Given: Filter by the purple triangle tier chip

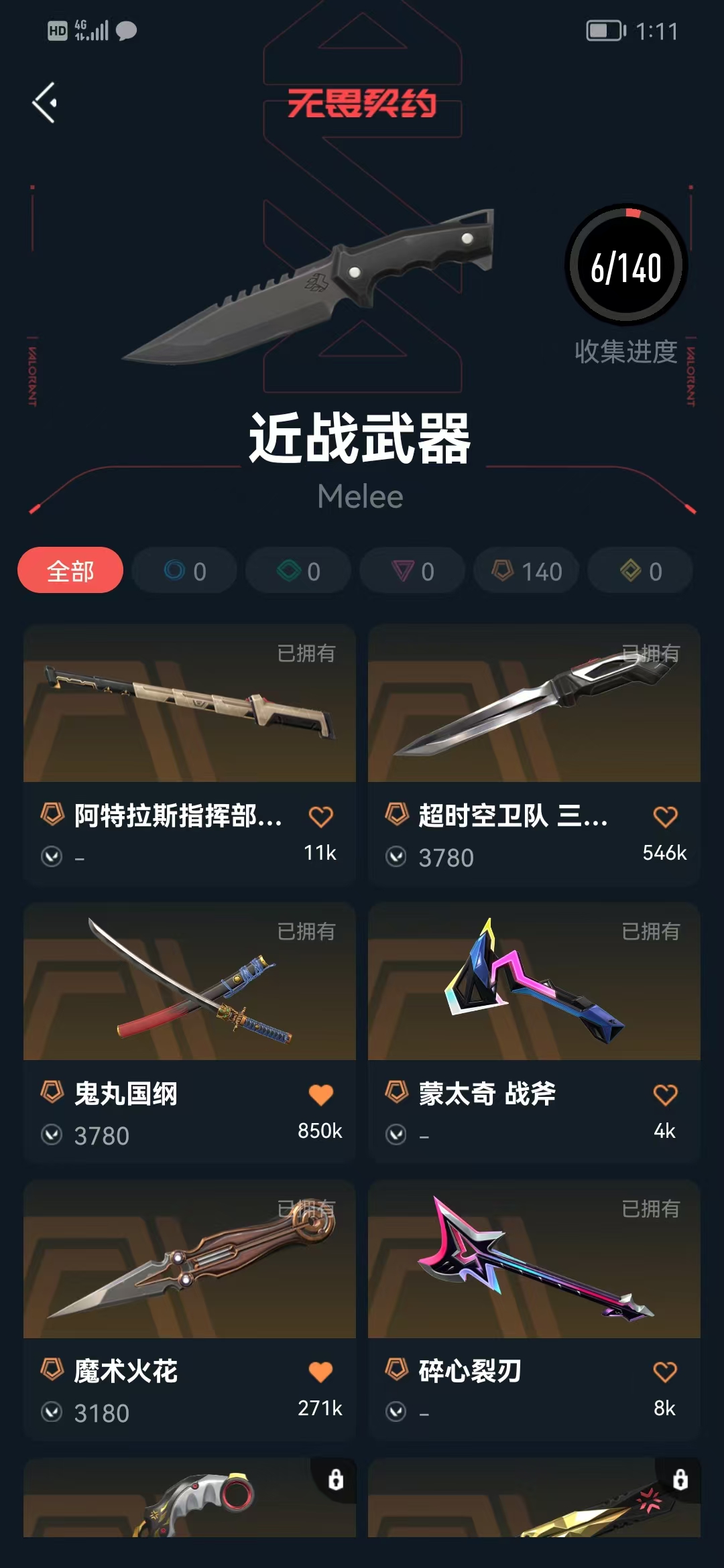Looking at the screenshot, I should coord(412,570).
